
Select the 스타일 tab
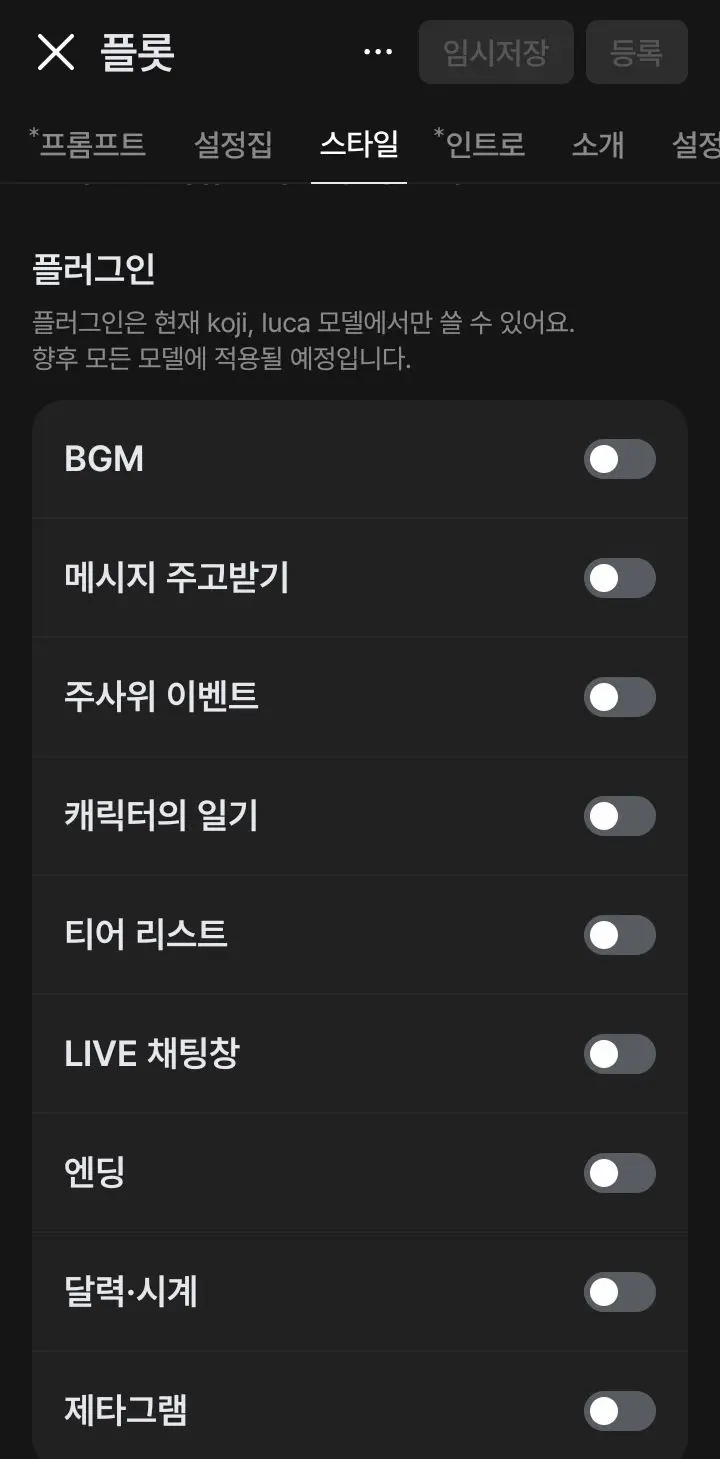359,144
